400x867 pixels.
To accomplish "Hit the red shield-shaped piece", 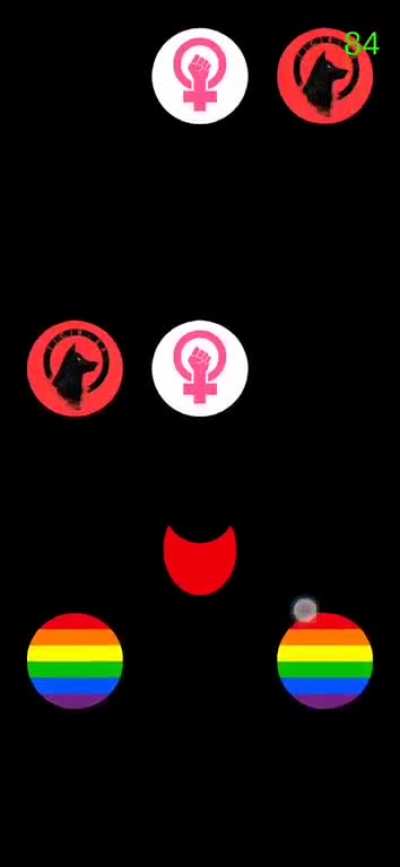I will pyautogui.click(x=200, y=560).
